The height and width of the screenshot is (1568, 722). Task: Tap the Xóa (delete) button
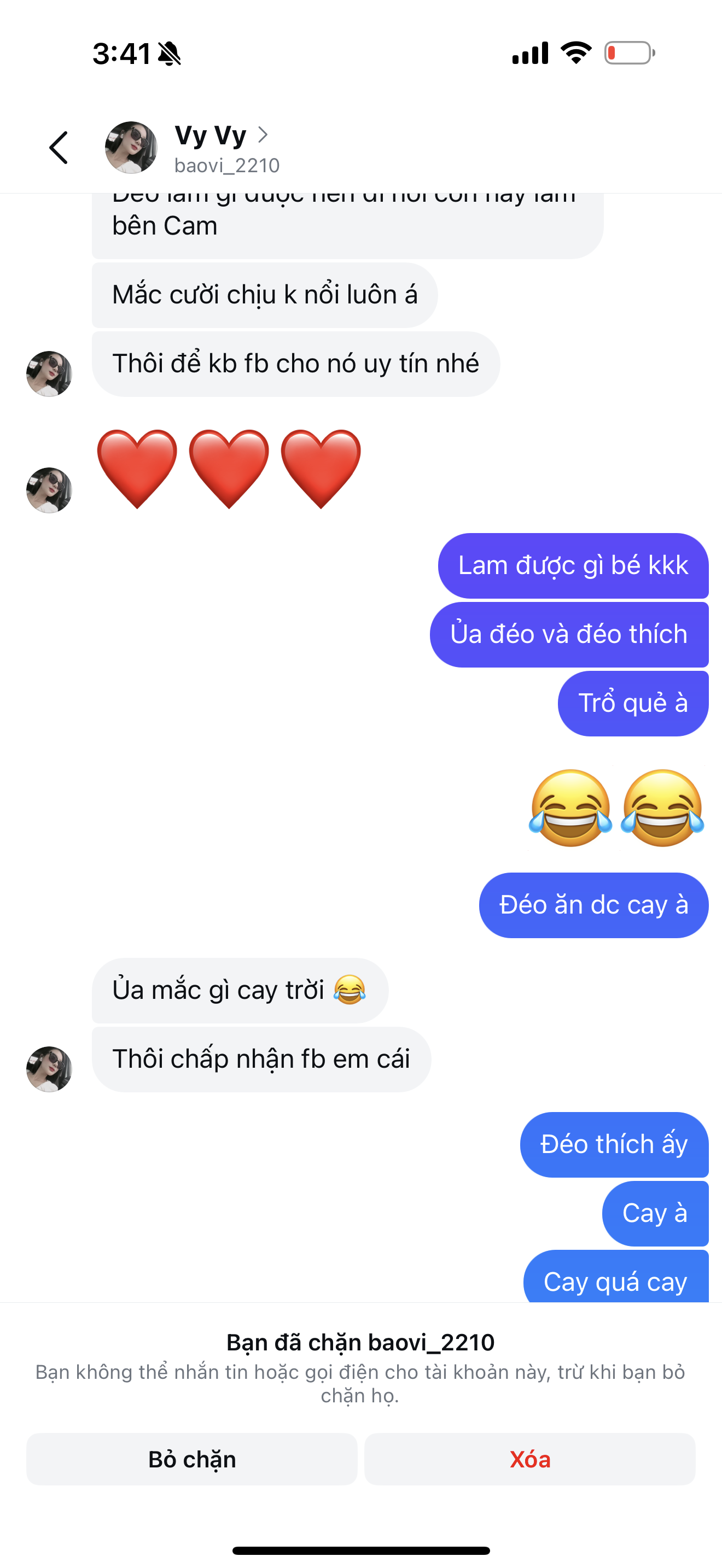(529, 1460)
